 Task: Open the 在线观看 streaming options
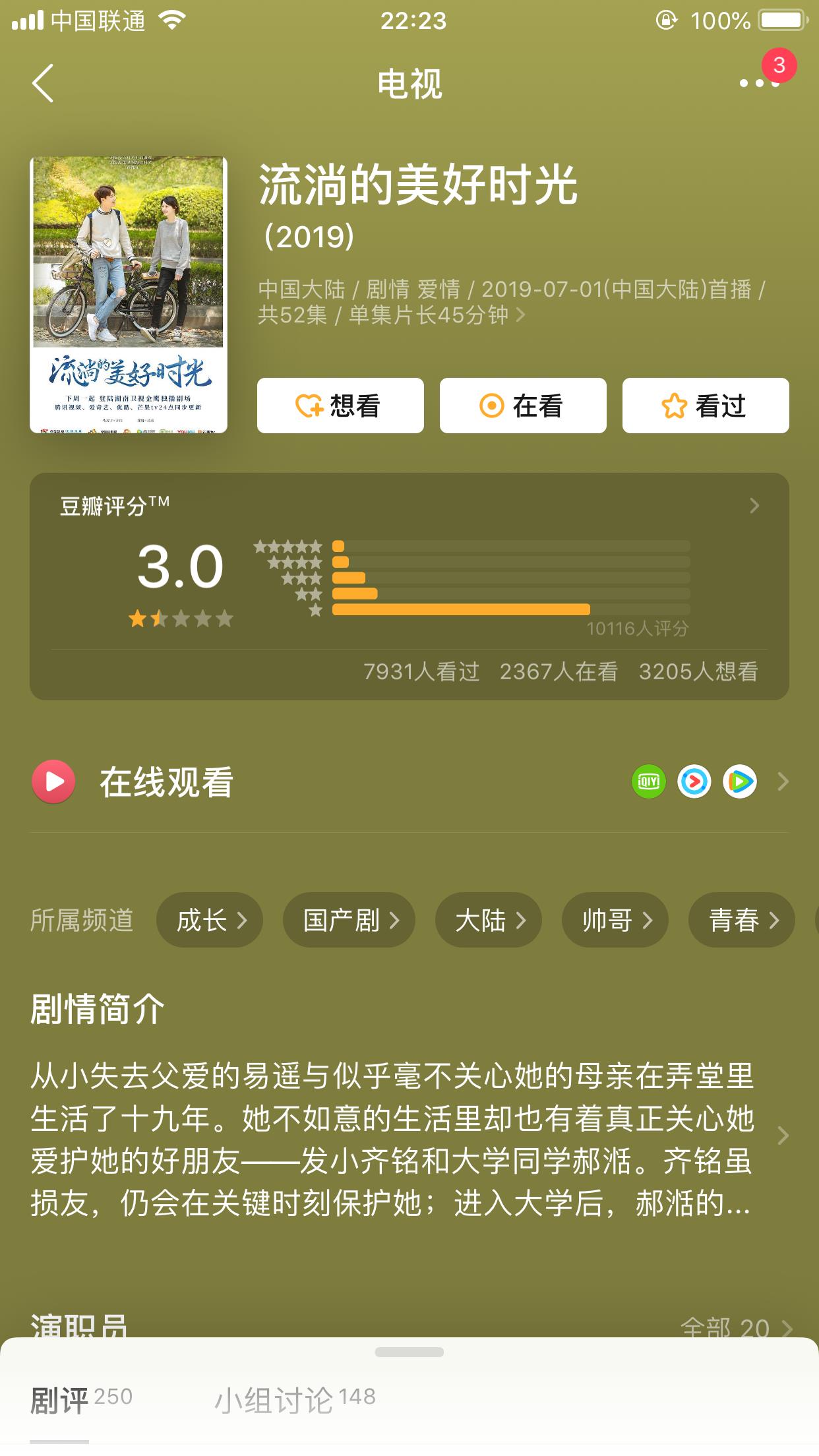(409, 782)
